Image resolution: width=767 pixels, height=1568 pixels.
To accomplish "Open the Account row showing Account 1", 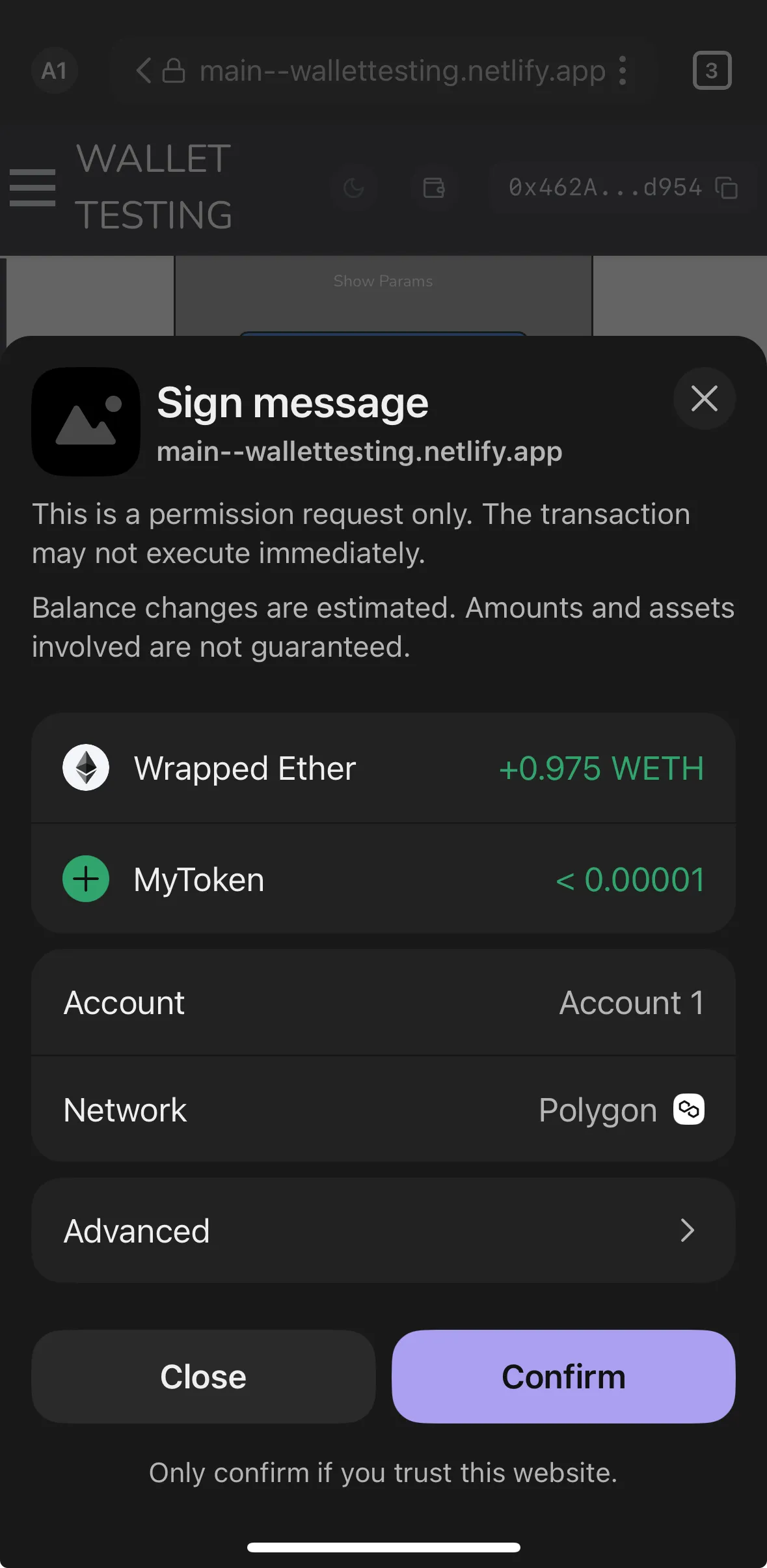I will coord(383,1002).
